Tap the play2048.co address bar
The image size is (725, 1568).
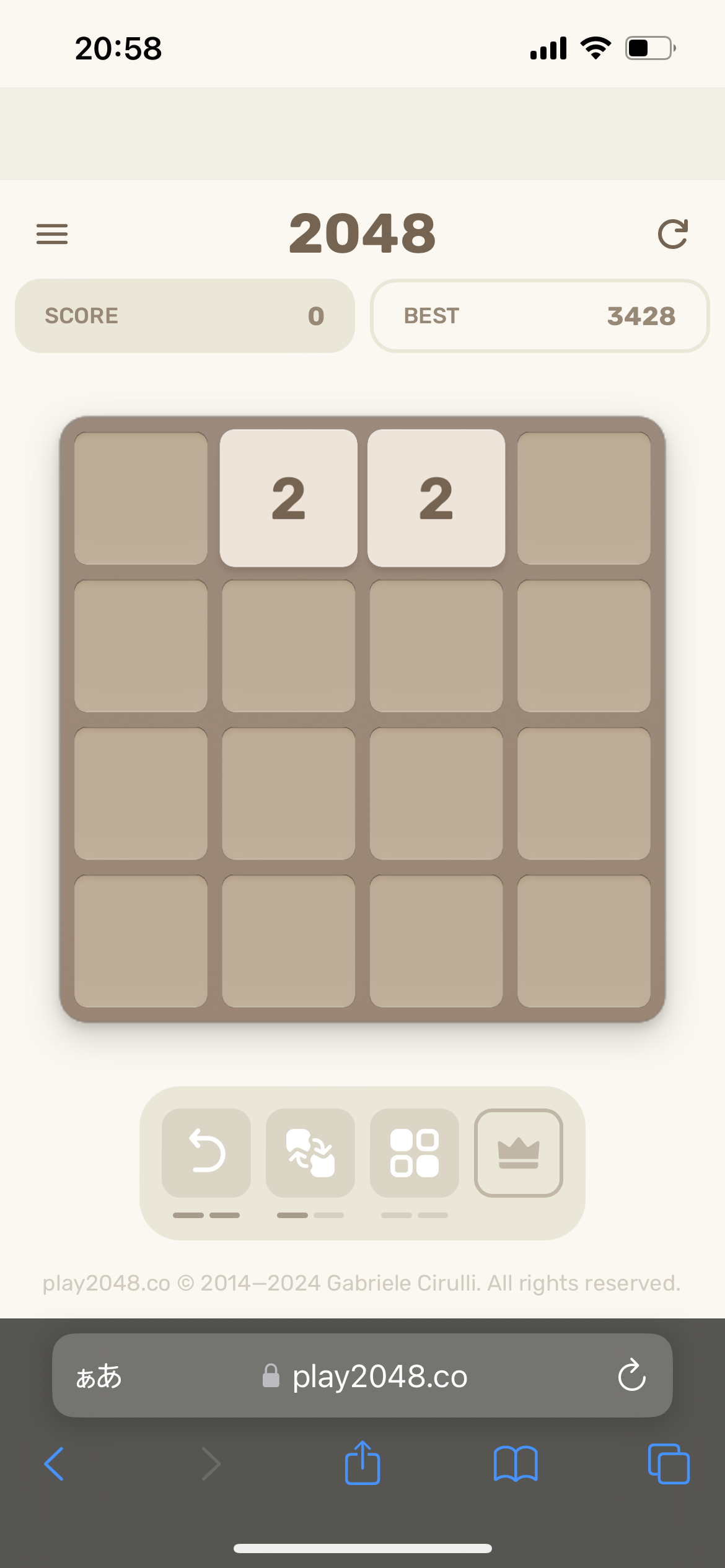click(379, 1376)
